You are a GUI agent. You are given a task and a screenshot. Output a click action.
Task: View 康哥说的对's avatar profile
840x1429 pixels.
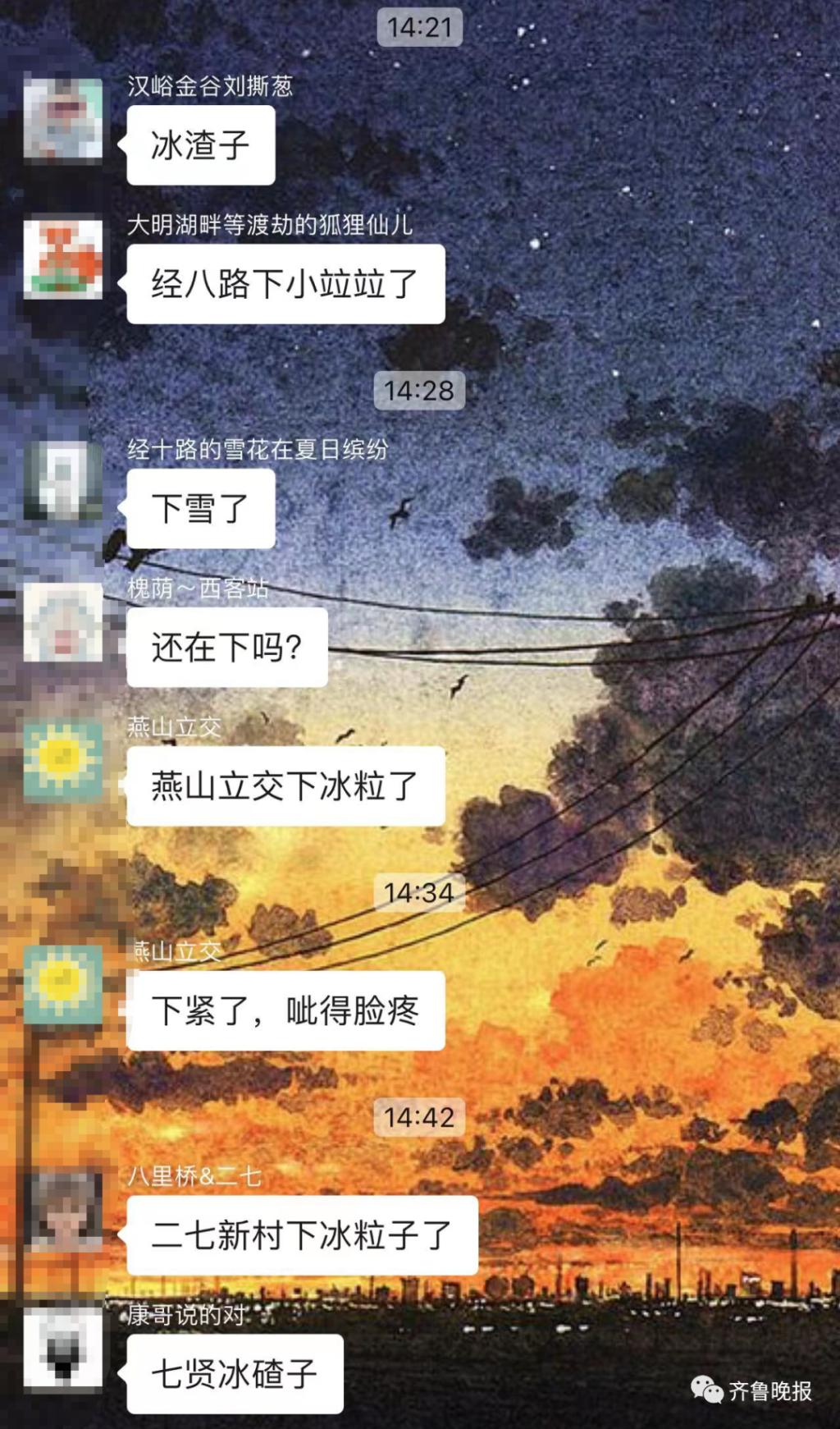(x=63, y=1348)
